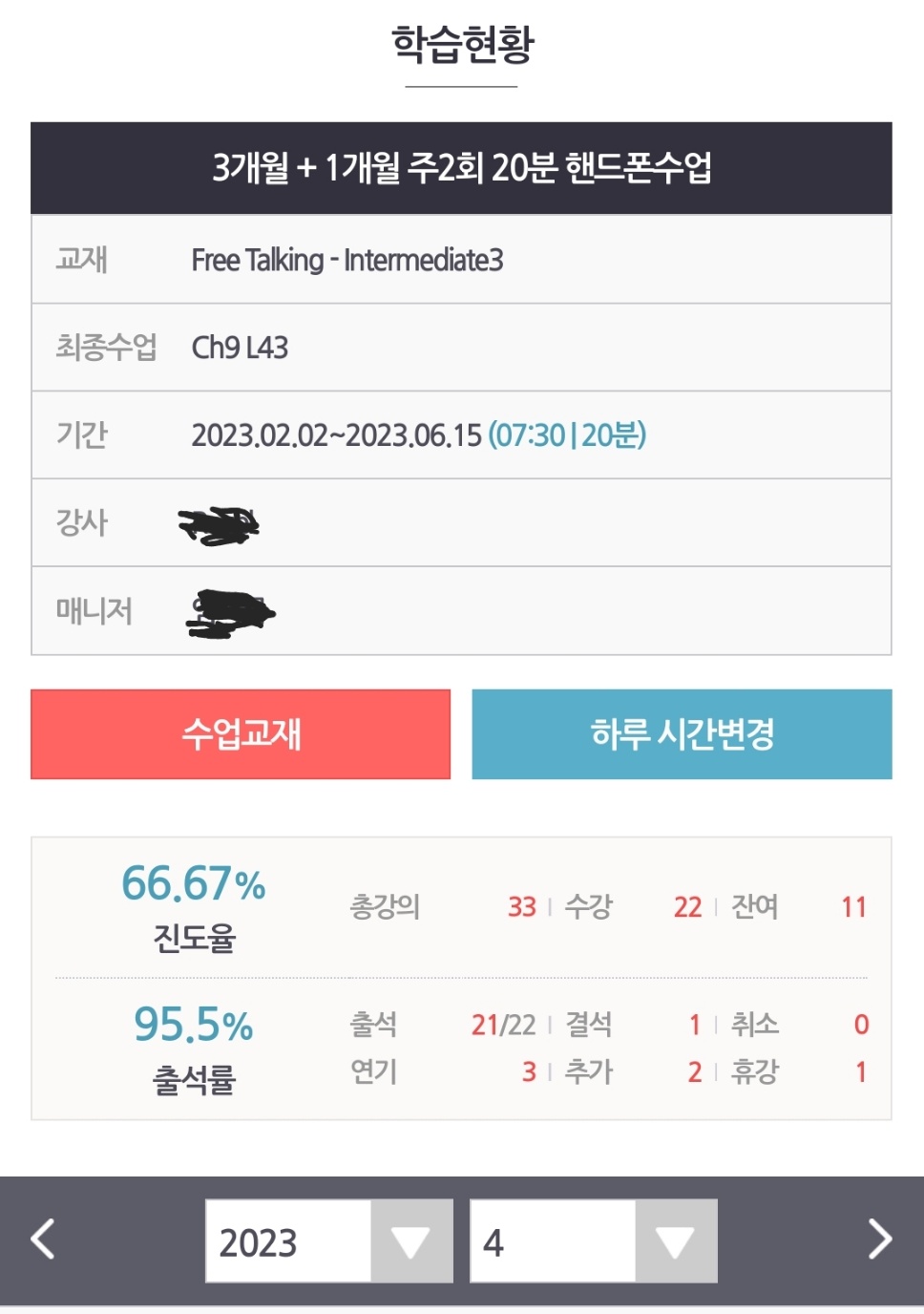Viewport: 924px width, 1314px height.
Task: Open the month dropdown showing 4
Action: 593,1241
